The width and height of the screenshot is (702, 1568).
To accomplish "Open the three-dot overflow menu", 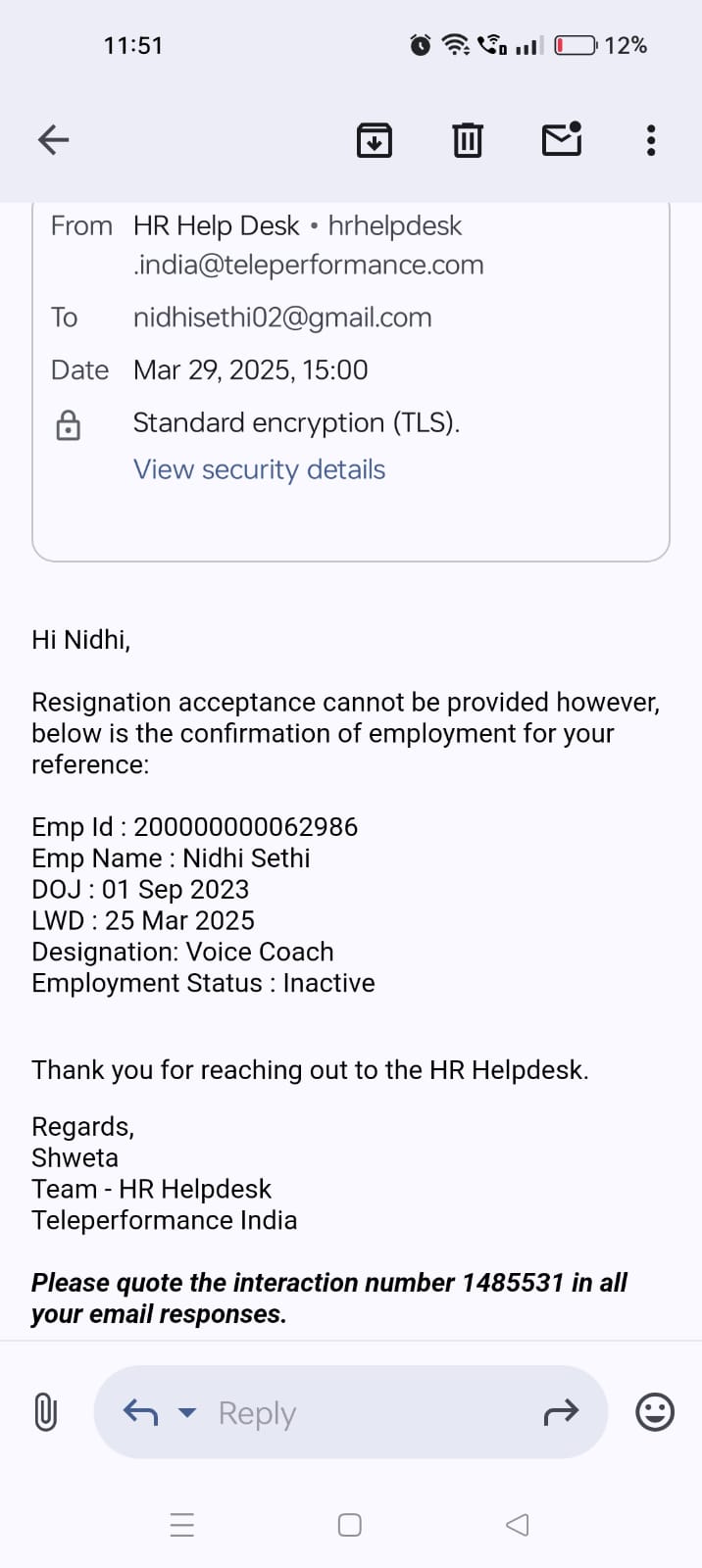I will pyautogui.click(x=651, y=140).
